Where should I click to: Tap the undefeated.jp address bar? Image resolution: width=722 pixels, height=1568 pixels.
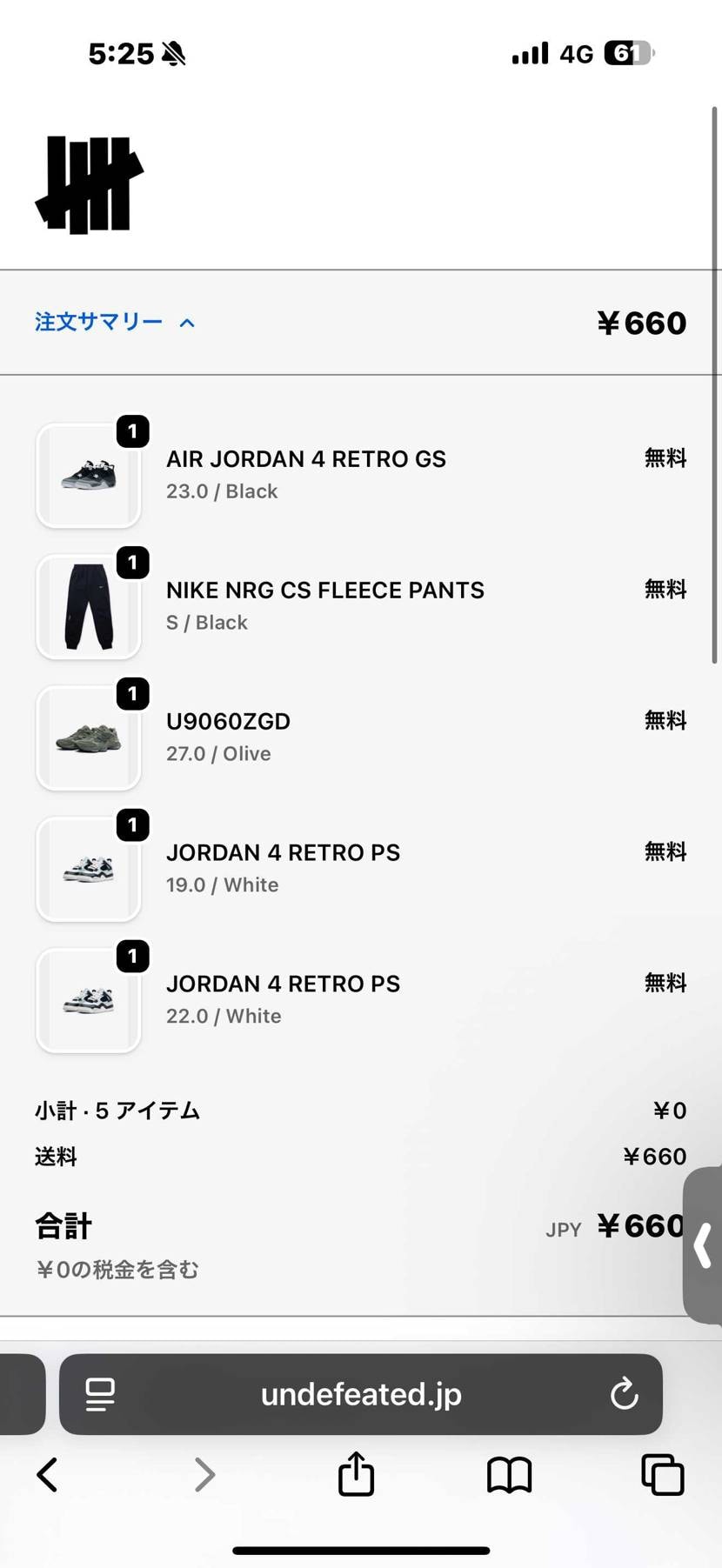(360, 1394)
